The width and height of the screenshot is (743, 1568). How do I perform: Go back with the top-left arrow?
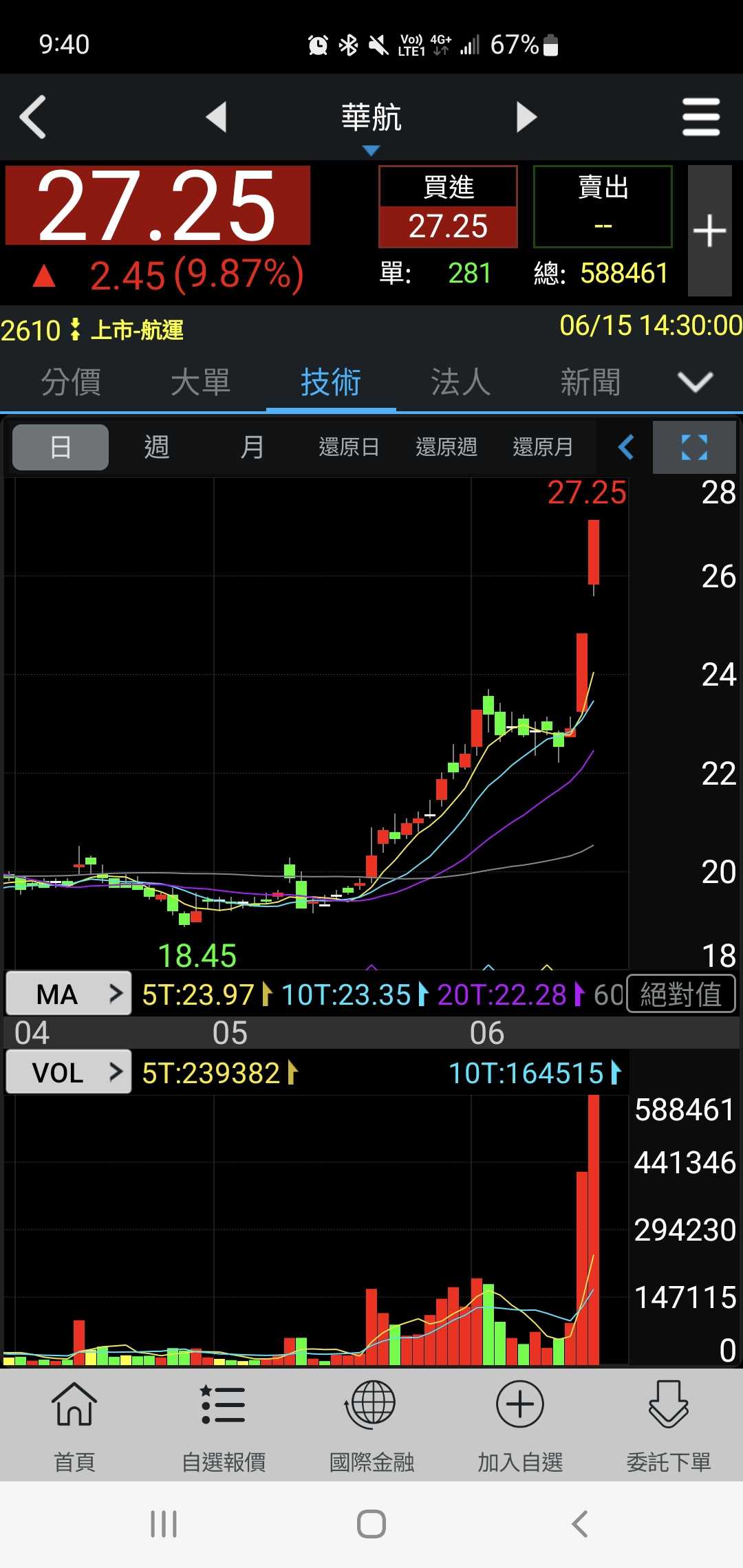[x=33, y=117]
